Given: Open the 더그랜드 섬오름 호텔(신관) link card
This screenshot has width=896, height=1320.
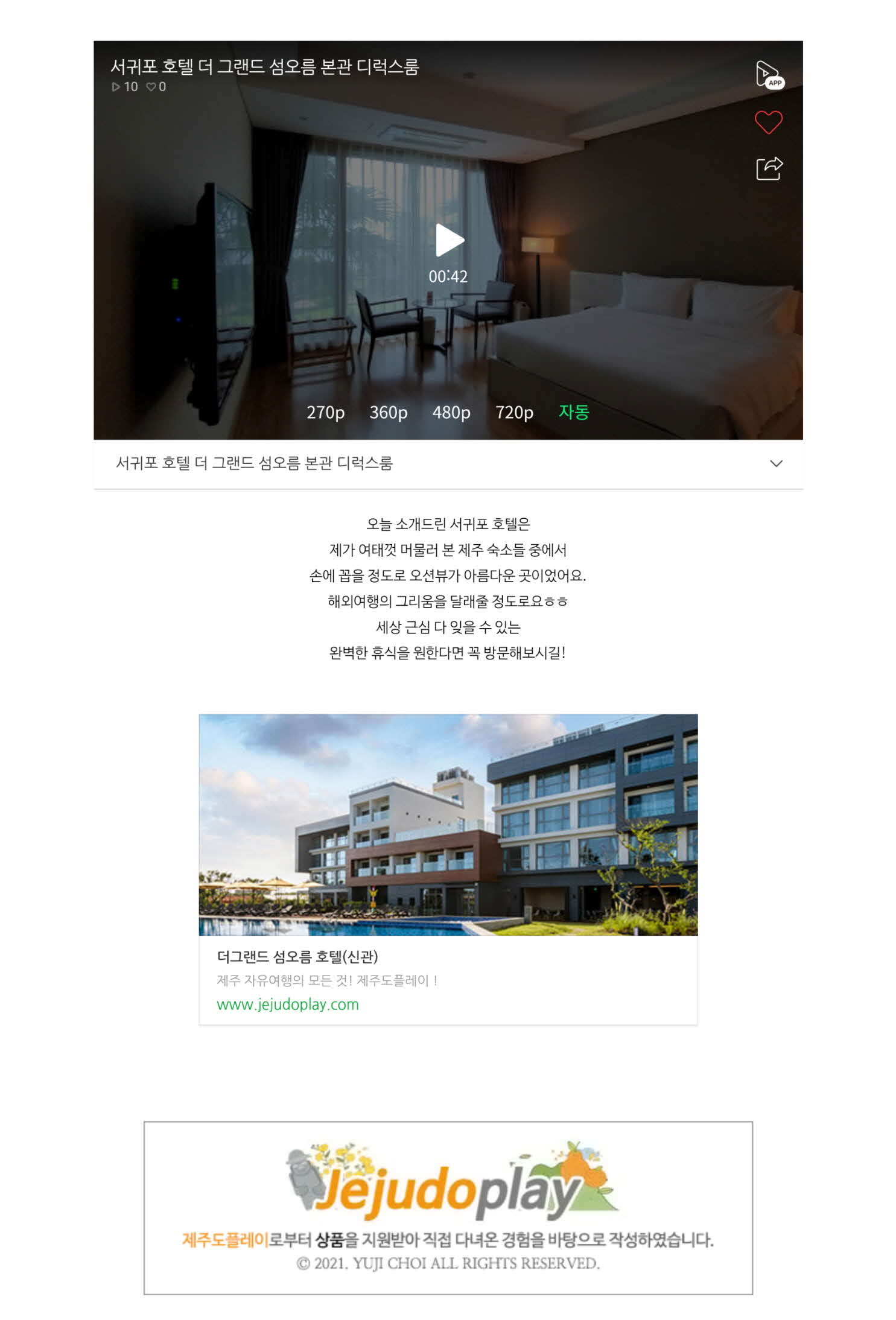Looking at the screenshot, I should (x=448, y=869).
